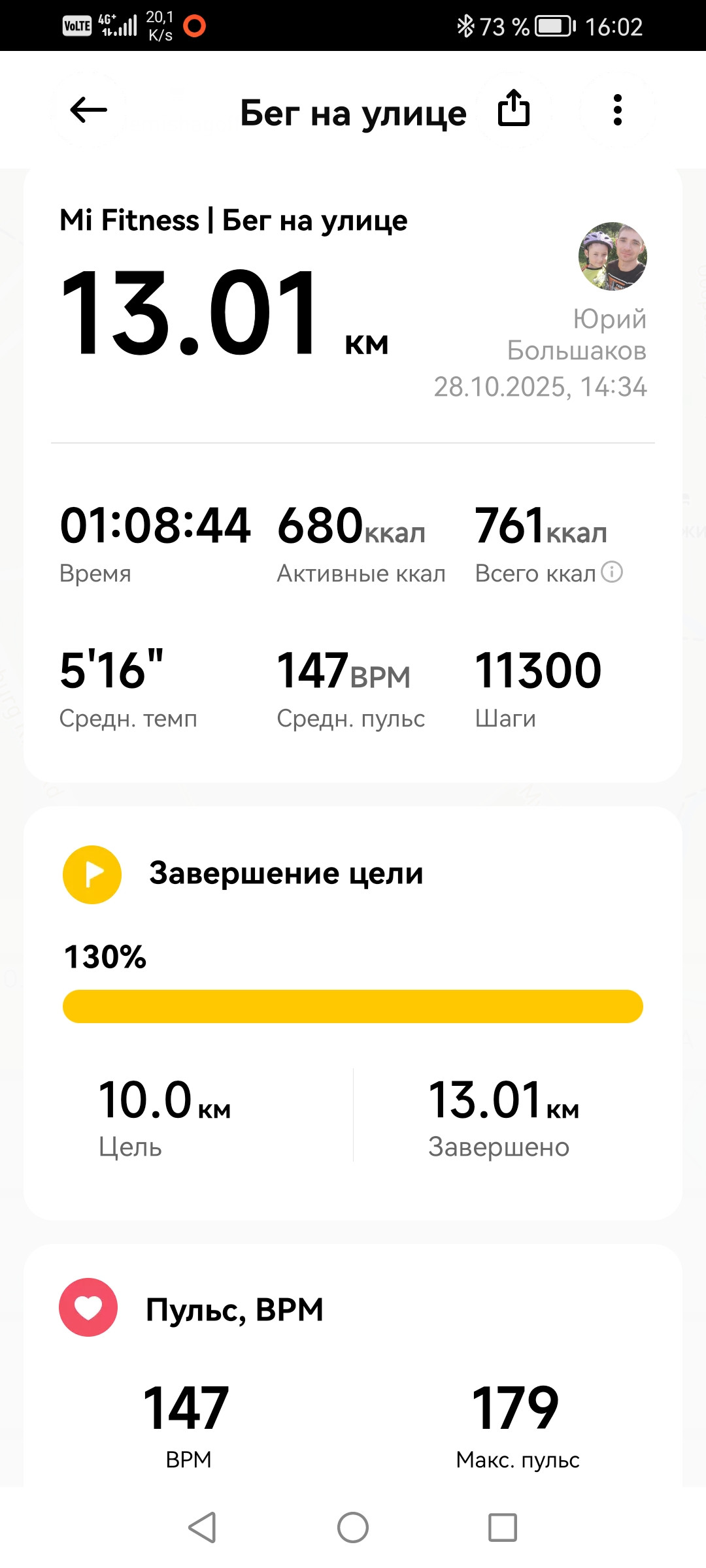Tap the system home button
Screen dimensions: 706x1568
(x=353, y=1527)
